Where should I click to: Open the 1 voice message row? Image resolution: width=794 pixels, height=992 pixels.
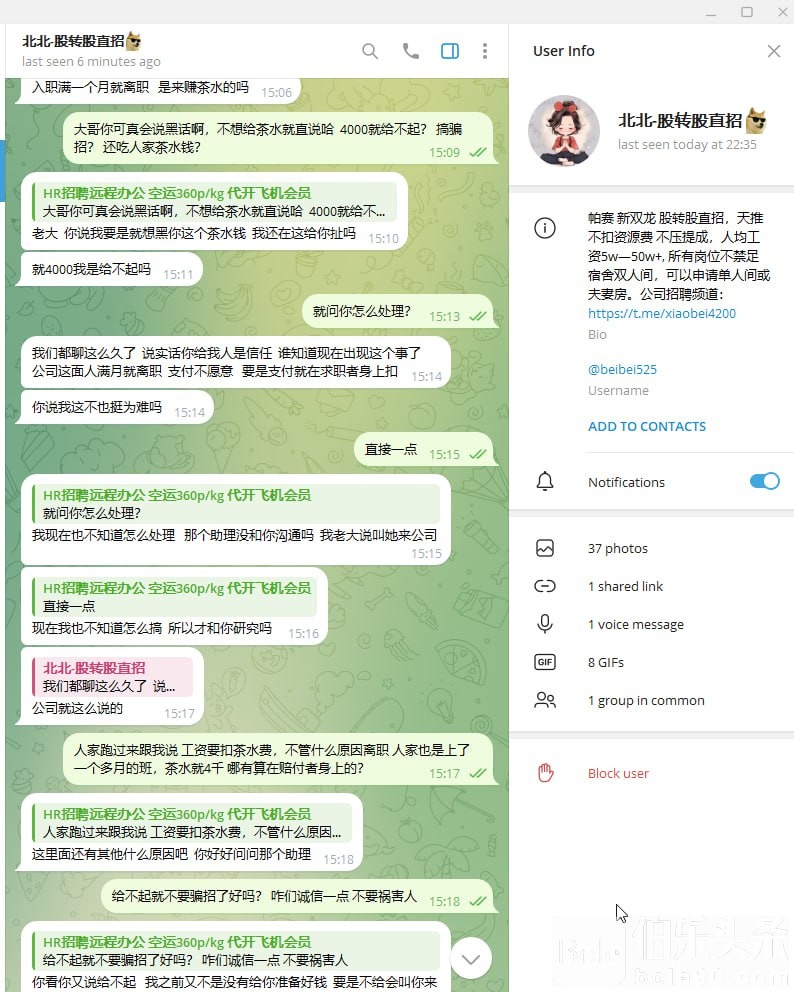click(635, 624)
